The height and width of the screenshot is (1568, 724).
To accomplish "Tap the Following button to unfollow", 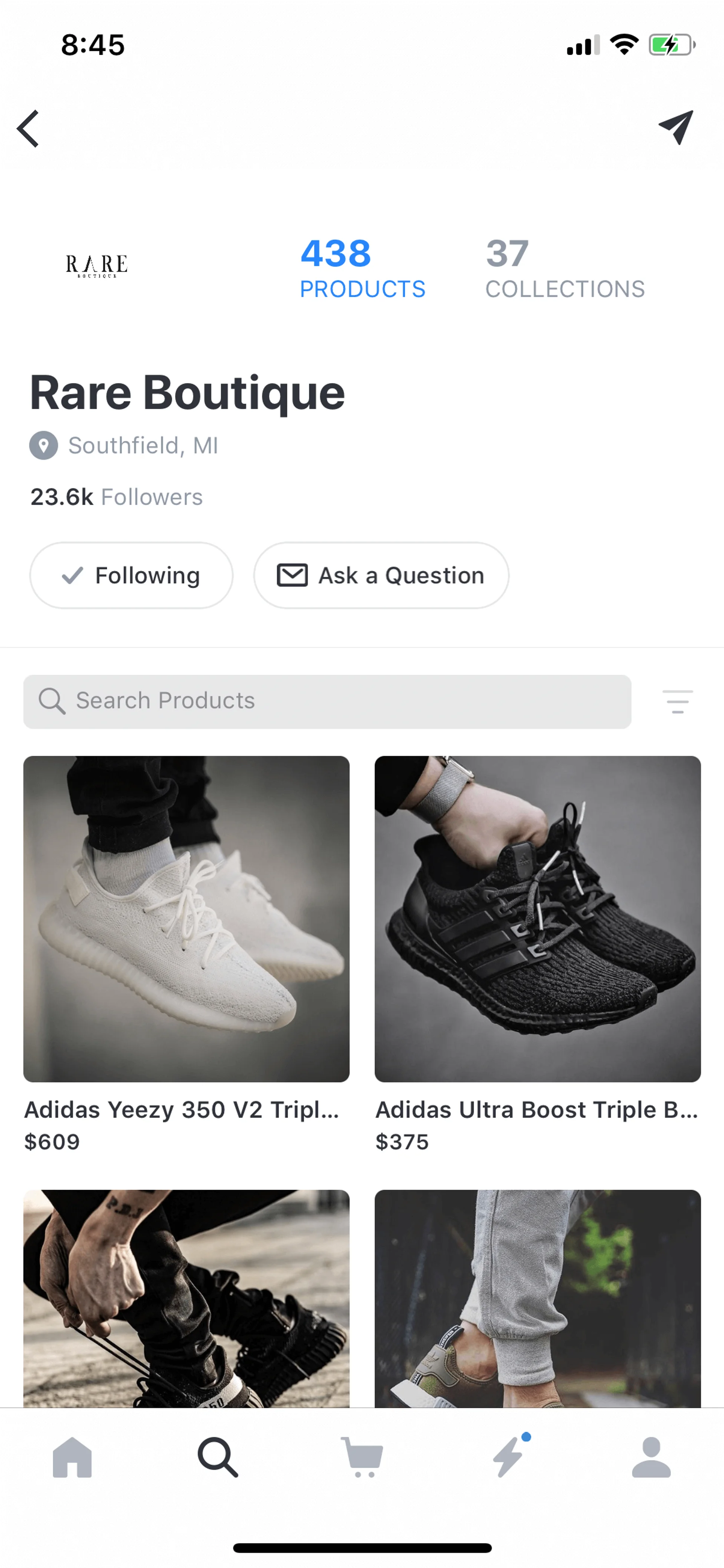I will pos(132,575).
